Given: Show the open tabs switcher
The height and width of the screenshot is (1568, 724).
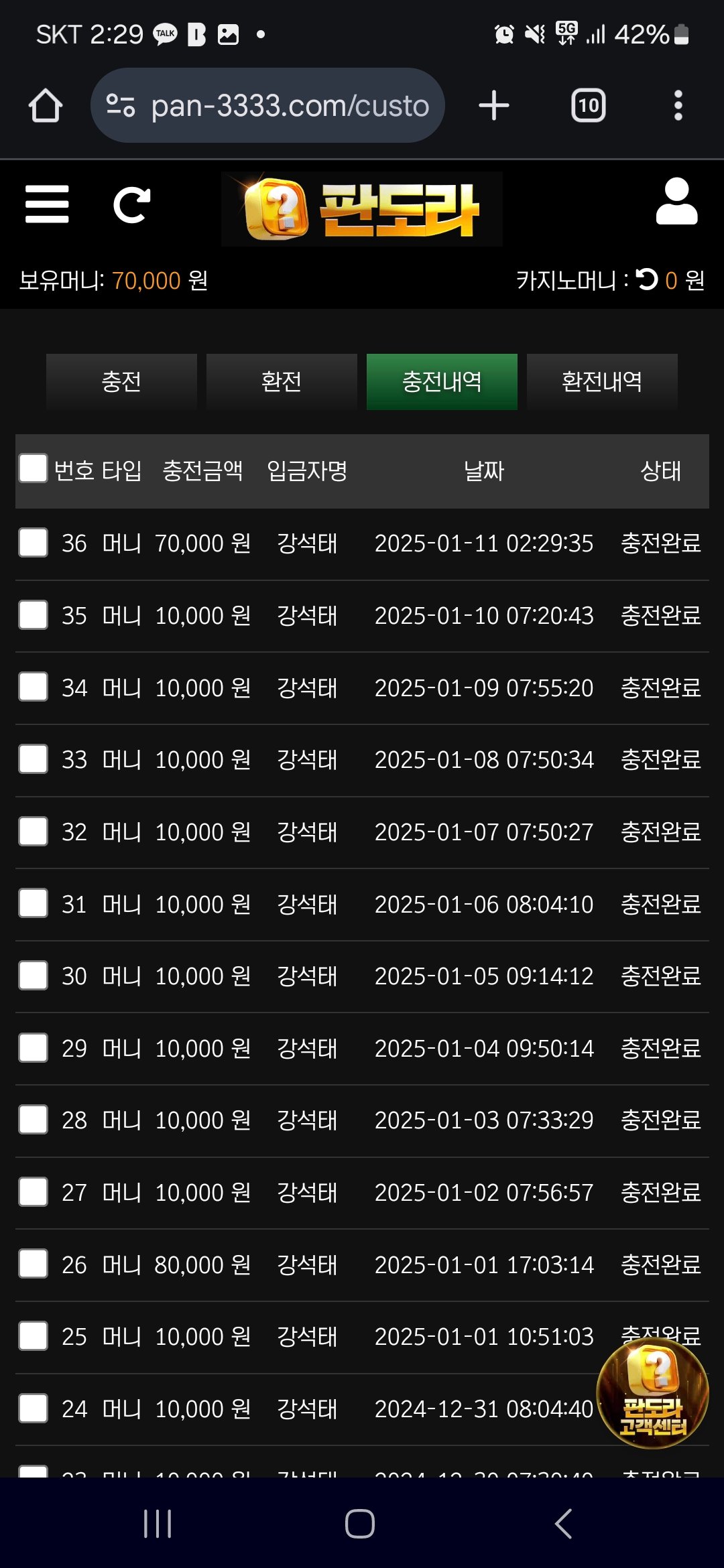Looking at the screenshot, I should tap(588, 105).
